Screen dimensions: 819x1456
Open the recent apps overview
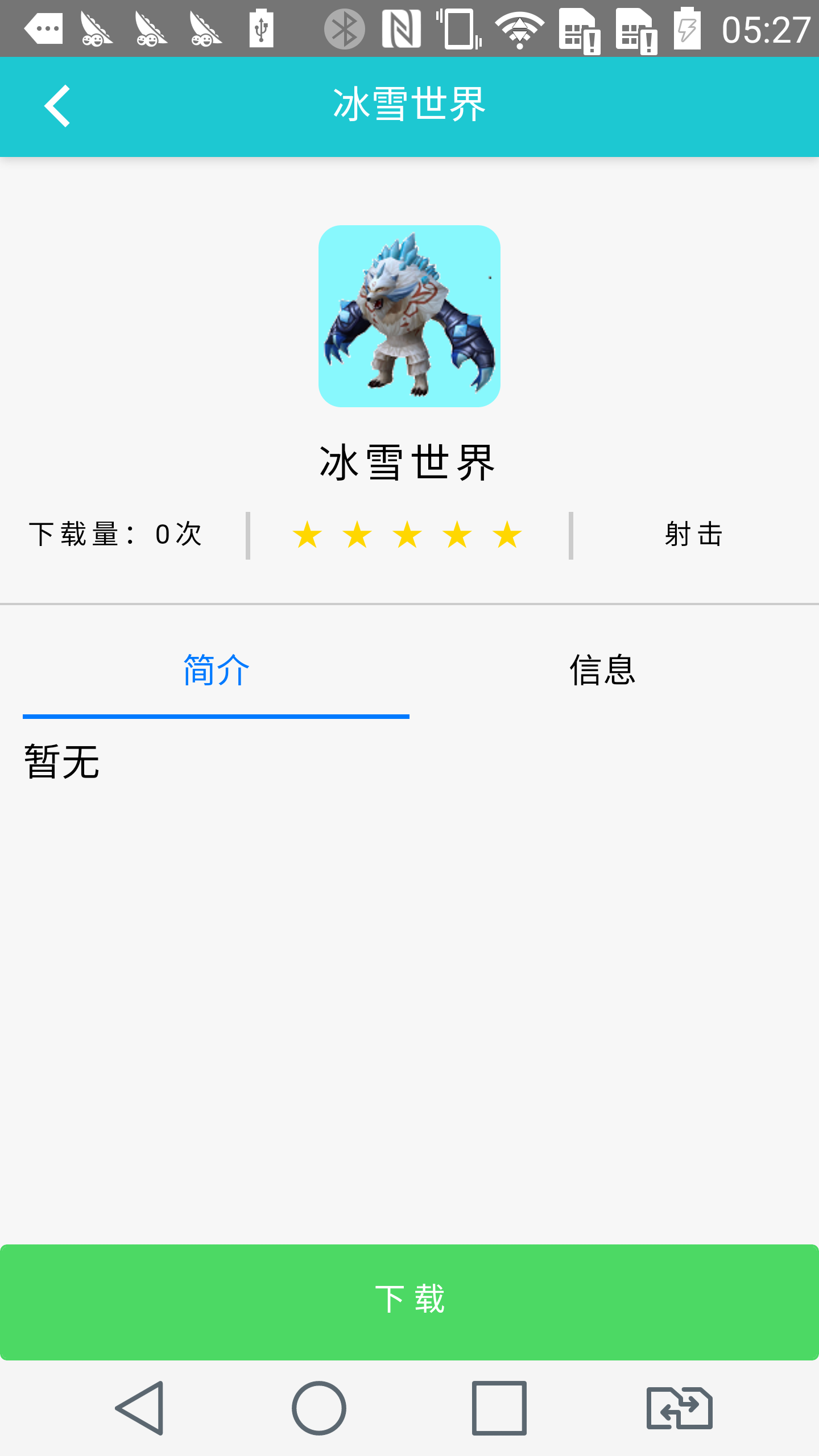tap(499, 1408)
